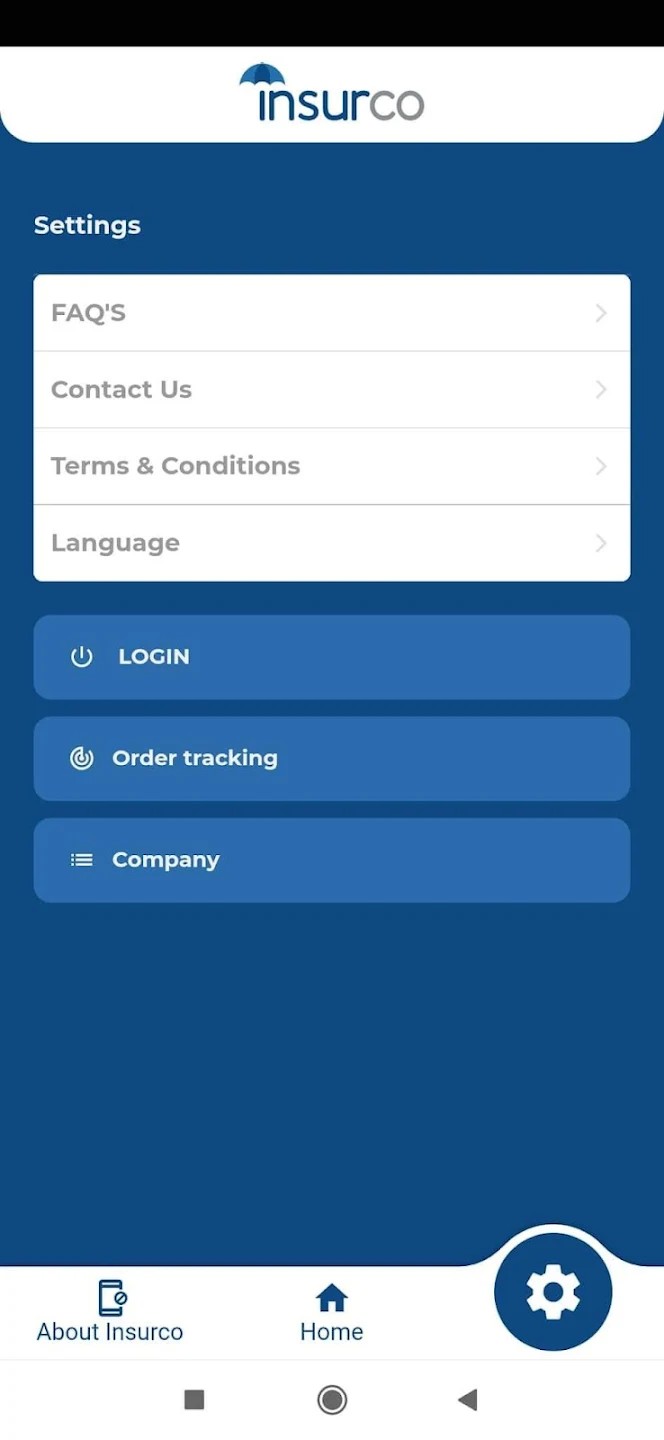View Terms & Conditions

pyautogui.click(x=331, y=466)
